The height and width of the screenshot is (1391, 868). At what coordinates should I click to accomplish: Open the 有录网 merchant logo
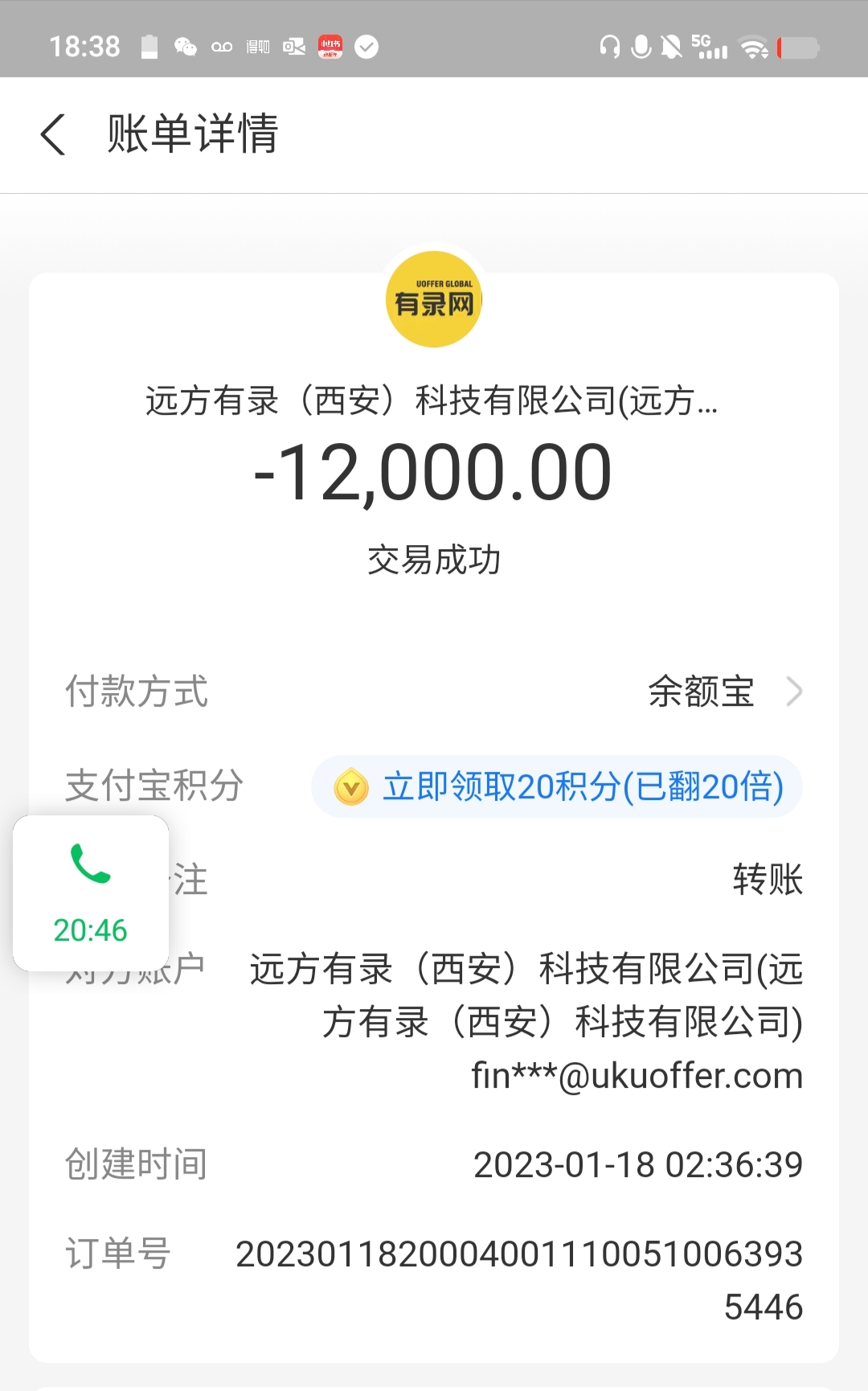coord(434,299)
